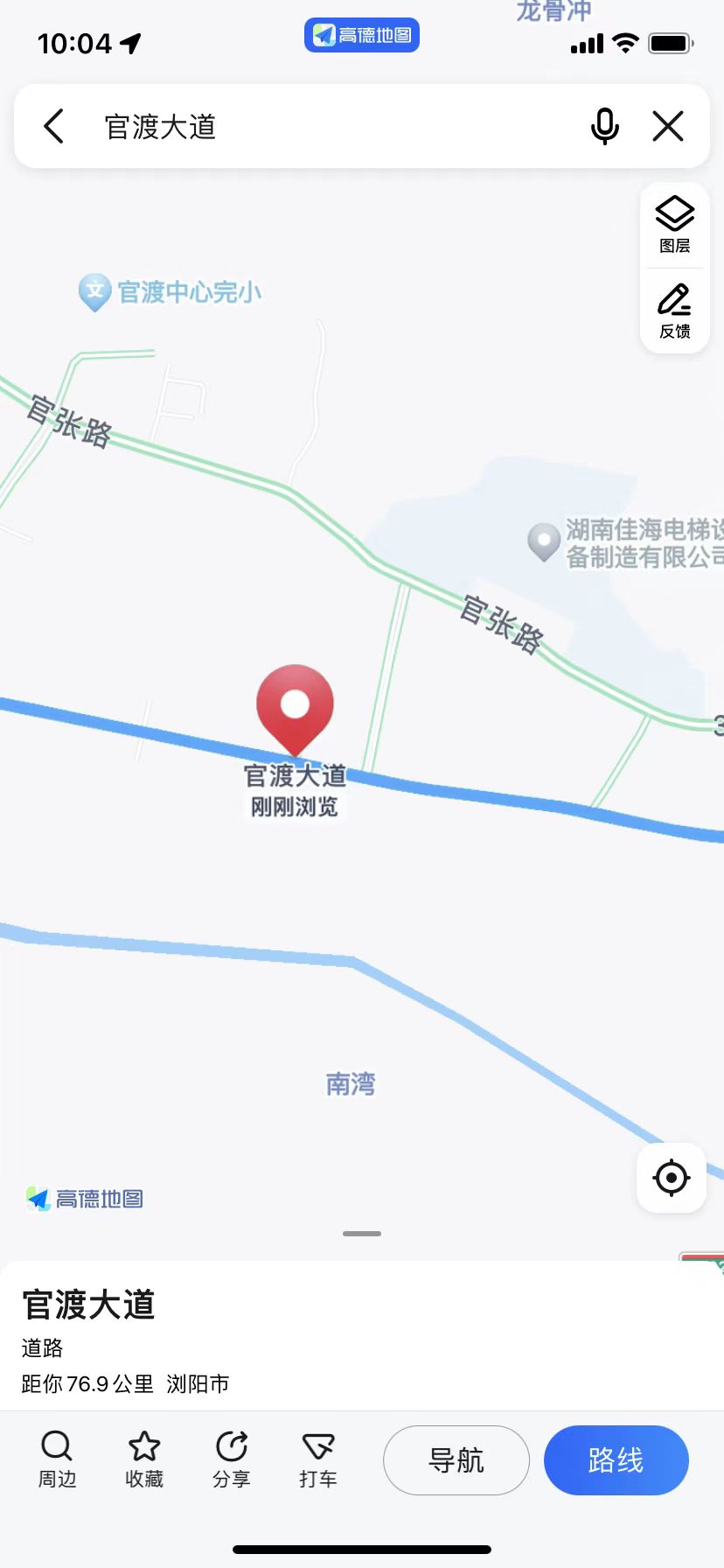This screenshot has width=724, height=1568.
Task: Share 官渡大道 via 分享
Action: pos(232,1459)
